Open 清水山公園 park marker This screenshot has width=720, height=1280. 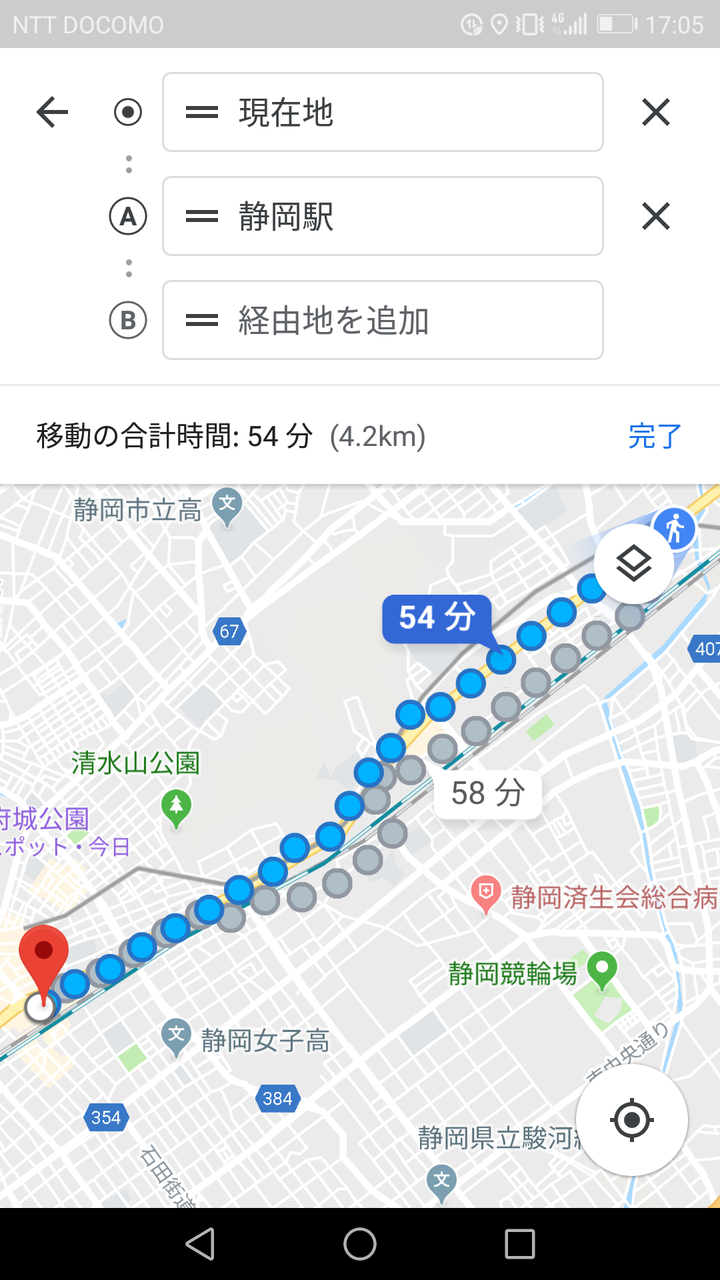point(177,806)
